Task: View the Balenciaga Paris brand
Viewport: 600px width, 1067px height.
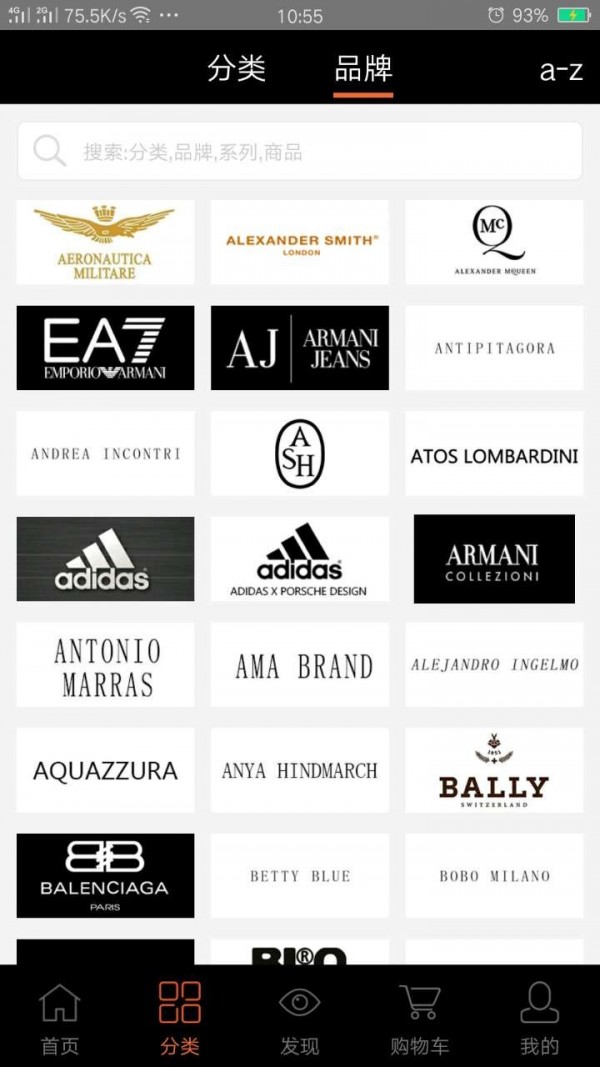Action: click(x=105, y=876)
